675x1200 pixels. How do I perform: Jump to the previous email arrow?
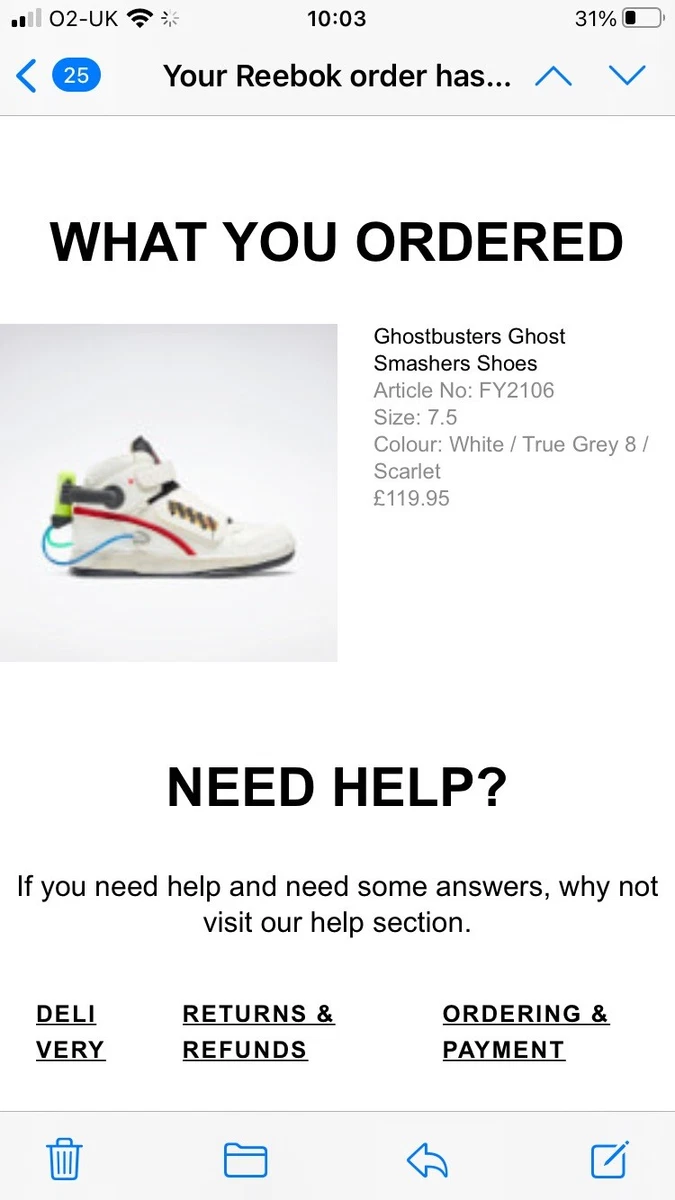click(553, 76)
